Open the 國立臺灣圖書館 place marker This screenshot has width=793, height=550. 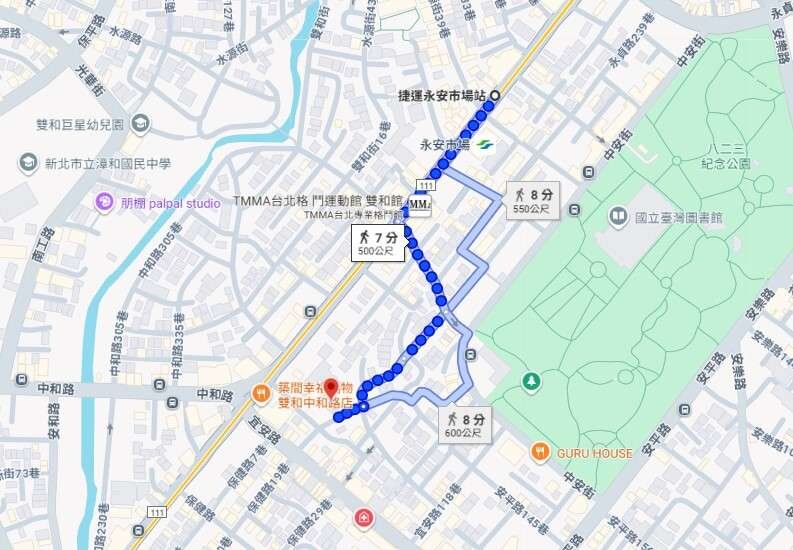619,216
